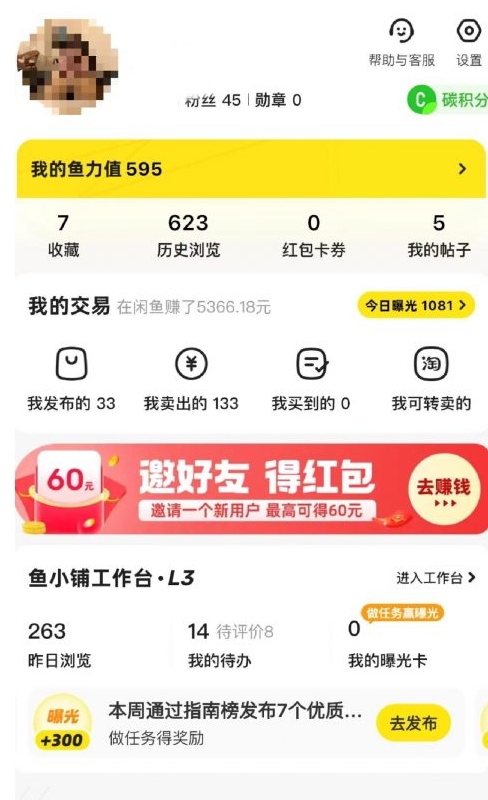View 昨日浏览 263 stats

pos(59,645)
